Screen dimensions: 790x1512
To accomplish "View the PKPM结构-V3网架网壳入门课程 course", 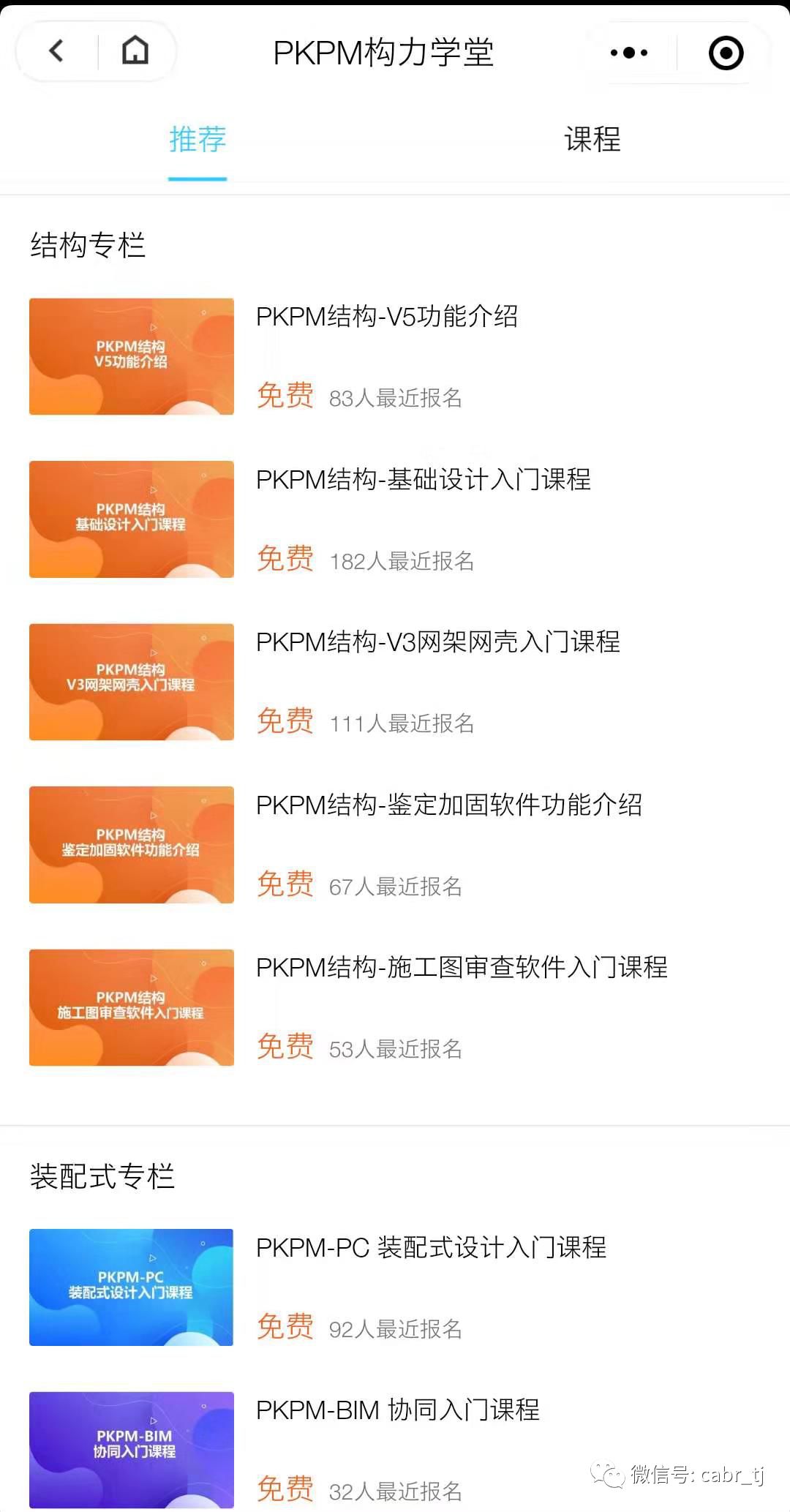I will 437,642.
